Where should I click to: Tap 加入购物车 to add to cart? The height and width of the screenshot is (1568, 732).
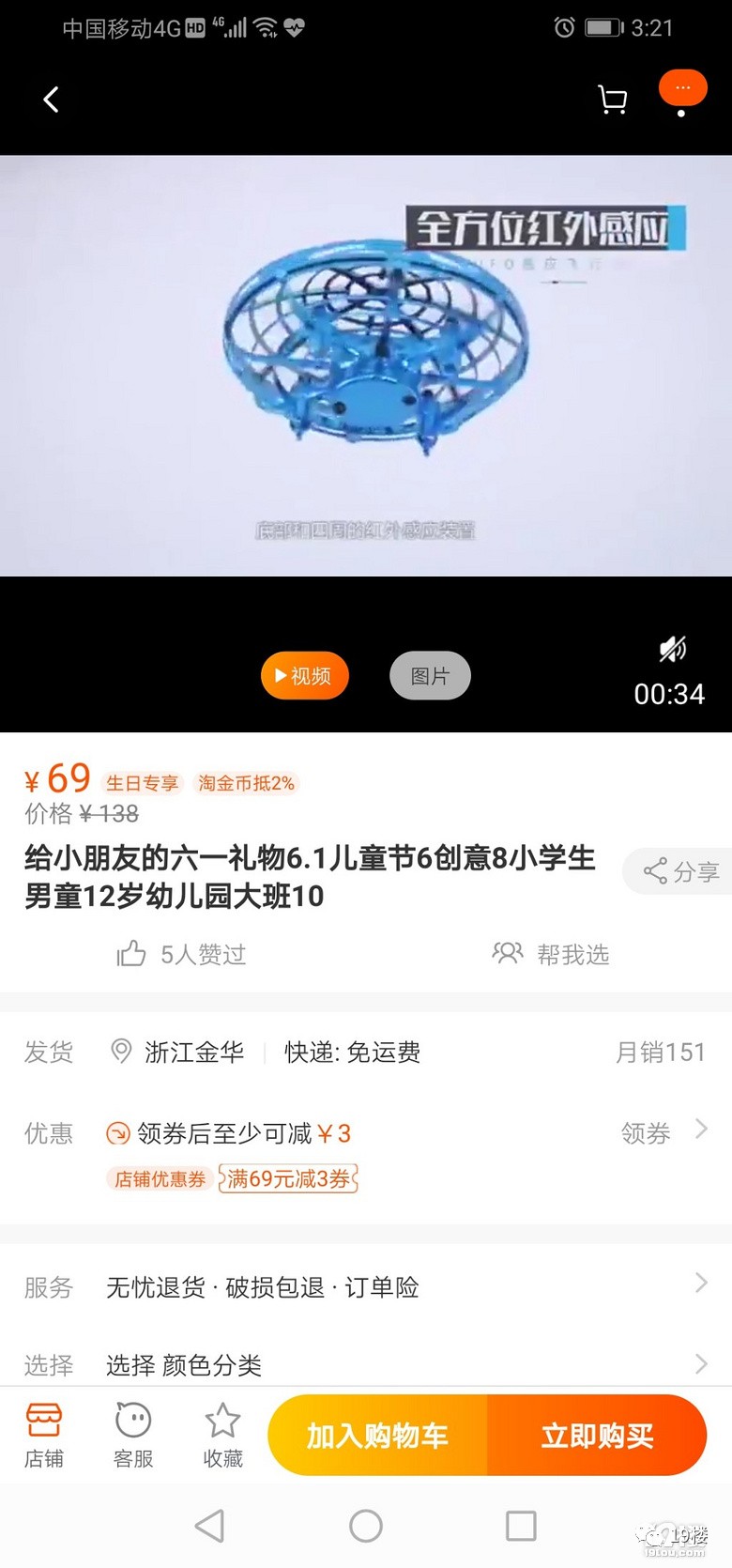[377, 1435]
